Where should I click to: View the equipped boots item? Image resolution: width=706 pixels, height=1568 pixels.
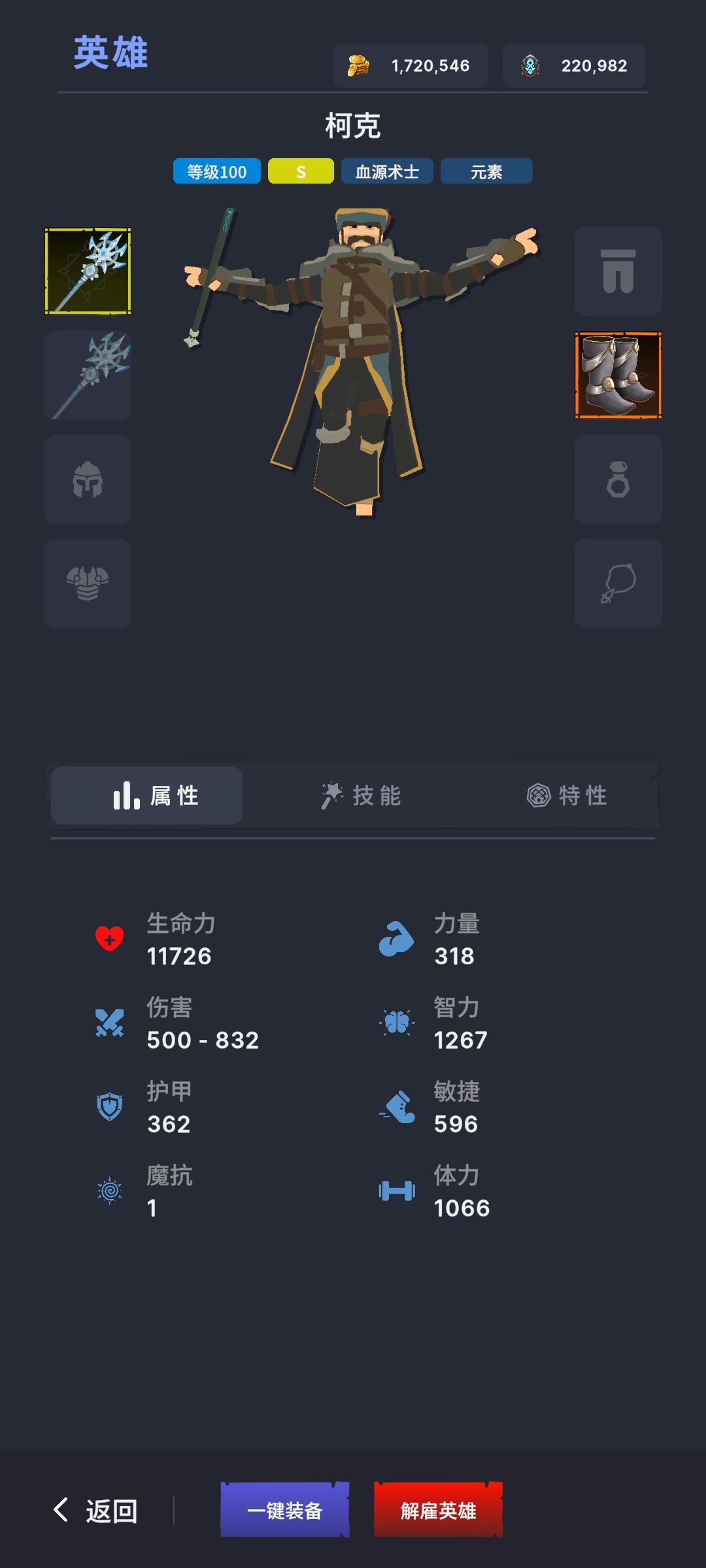point(618,375)
